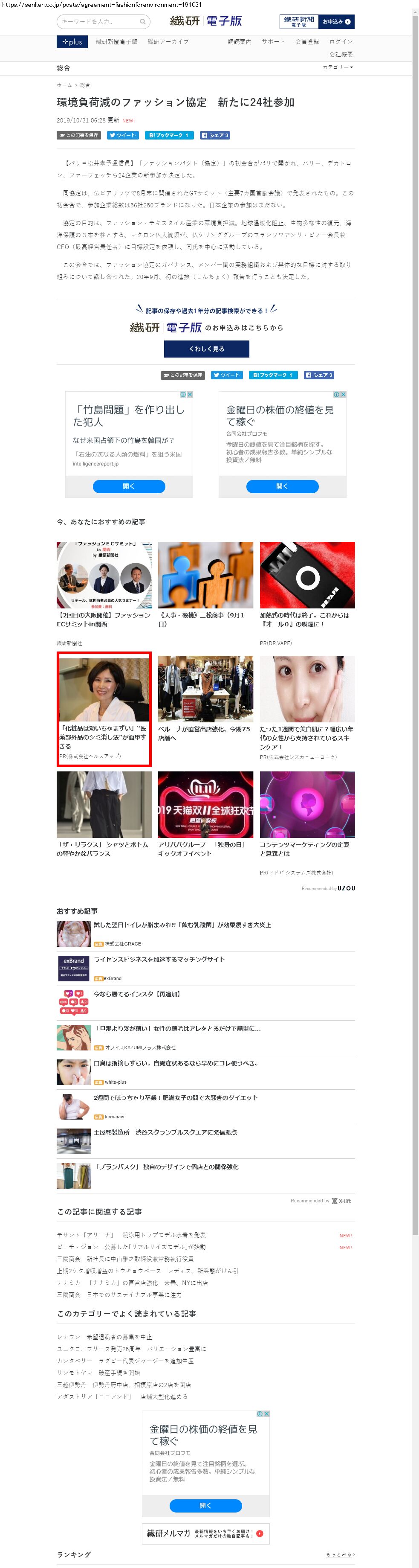Open the 繊研メルマガ banner

[x=205, y=1533]
